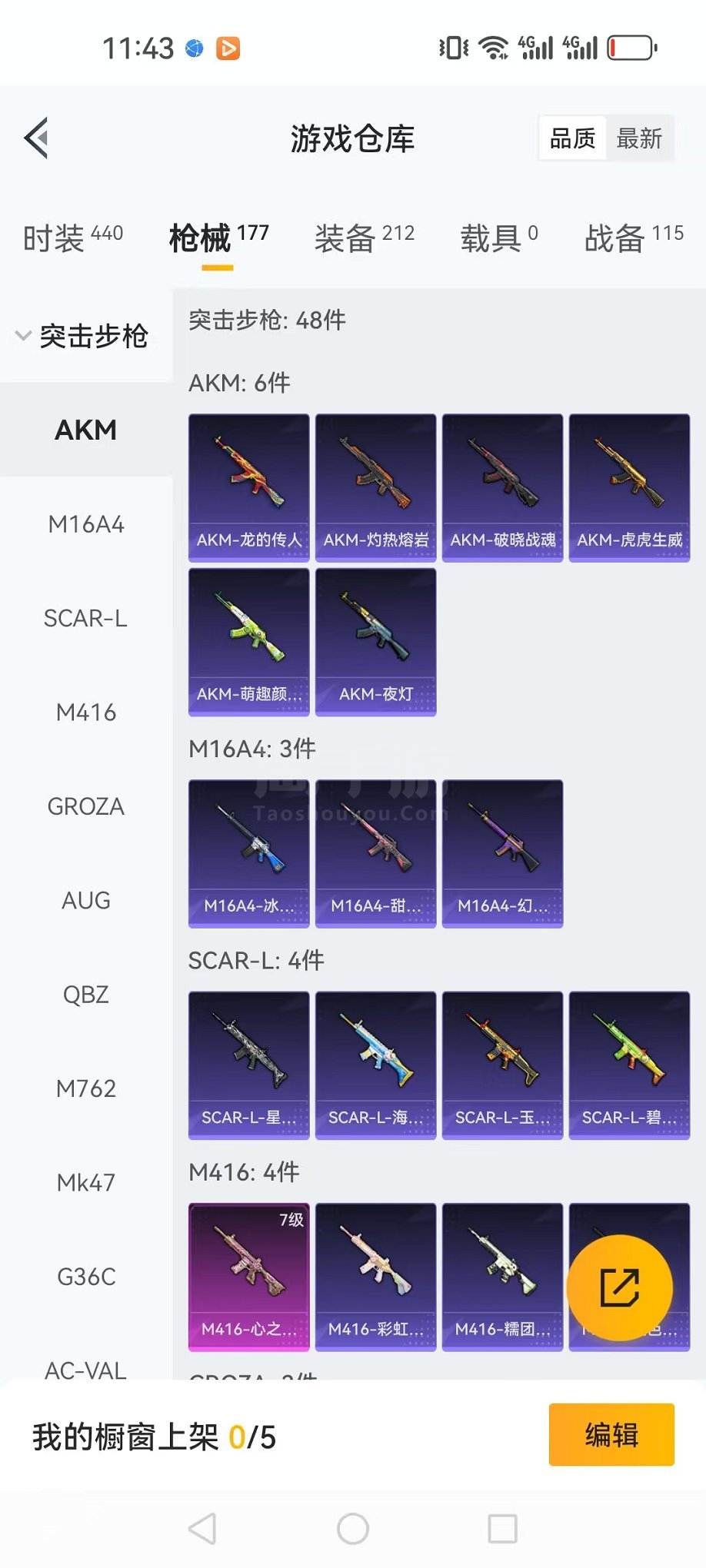Switch to the 装备 tab
706x1568 pixels.
[364, 238]
